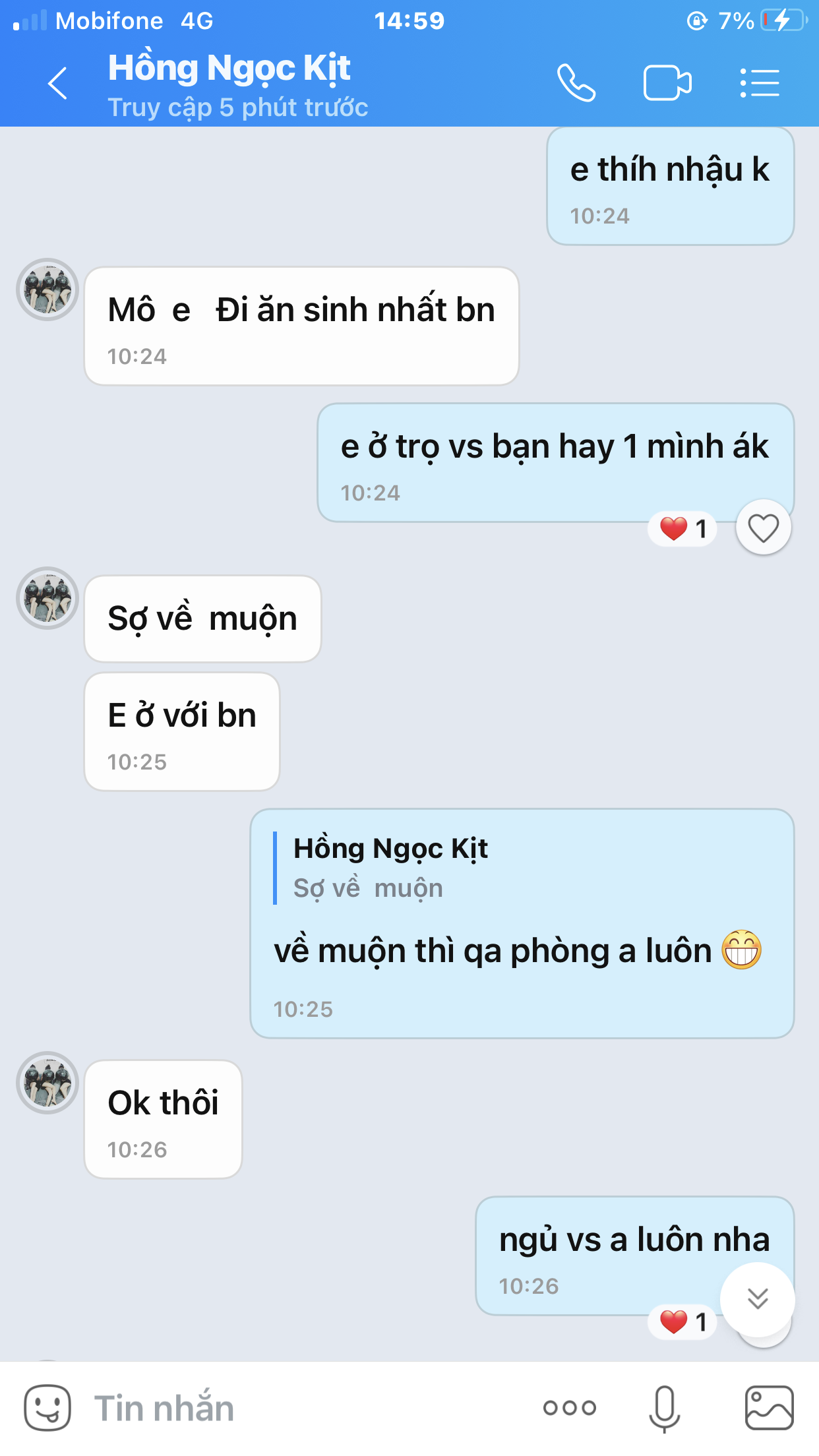Image resolution: width=819 pixels, height=1456 pixels.
Task: Like the message 'e ở trọ vs bạn hay 1 mình ák'
Action: pos(763,528)
